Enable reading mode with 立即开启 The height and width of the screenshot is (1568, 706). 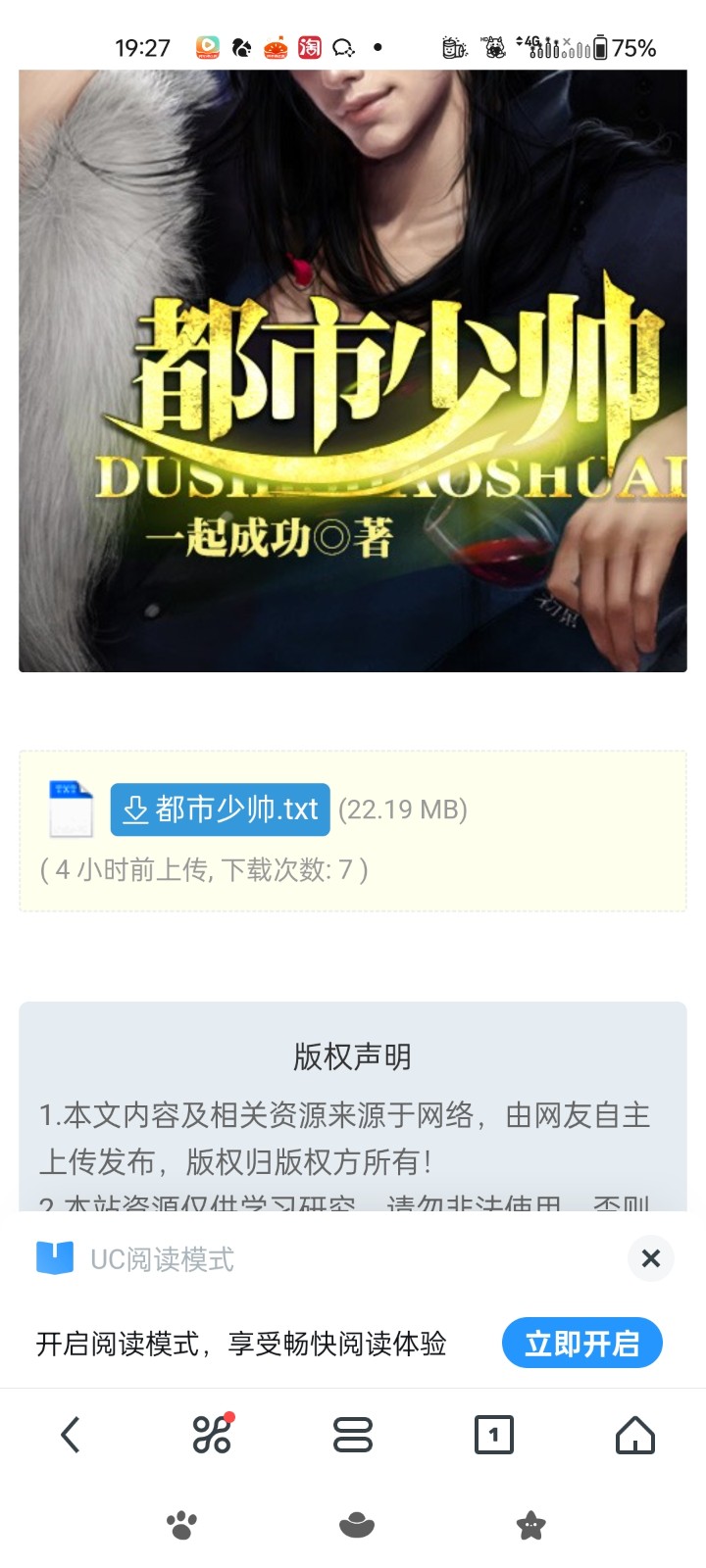581,1343
